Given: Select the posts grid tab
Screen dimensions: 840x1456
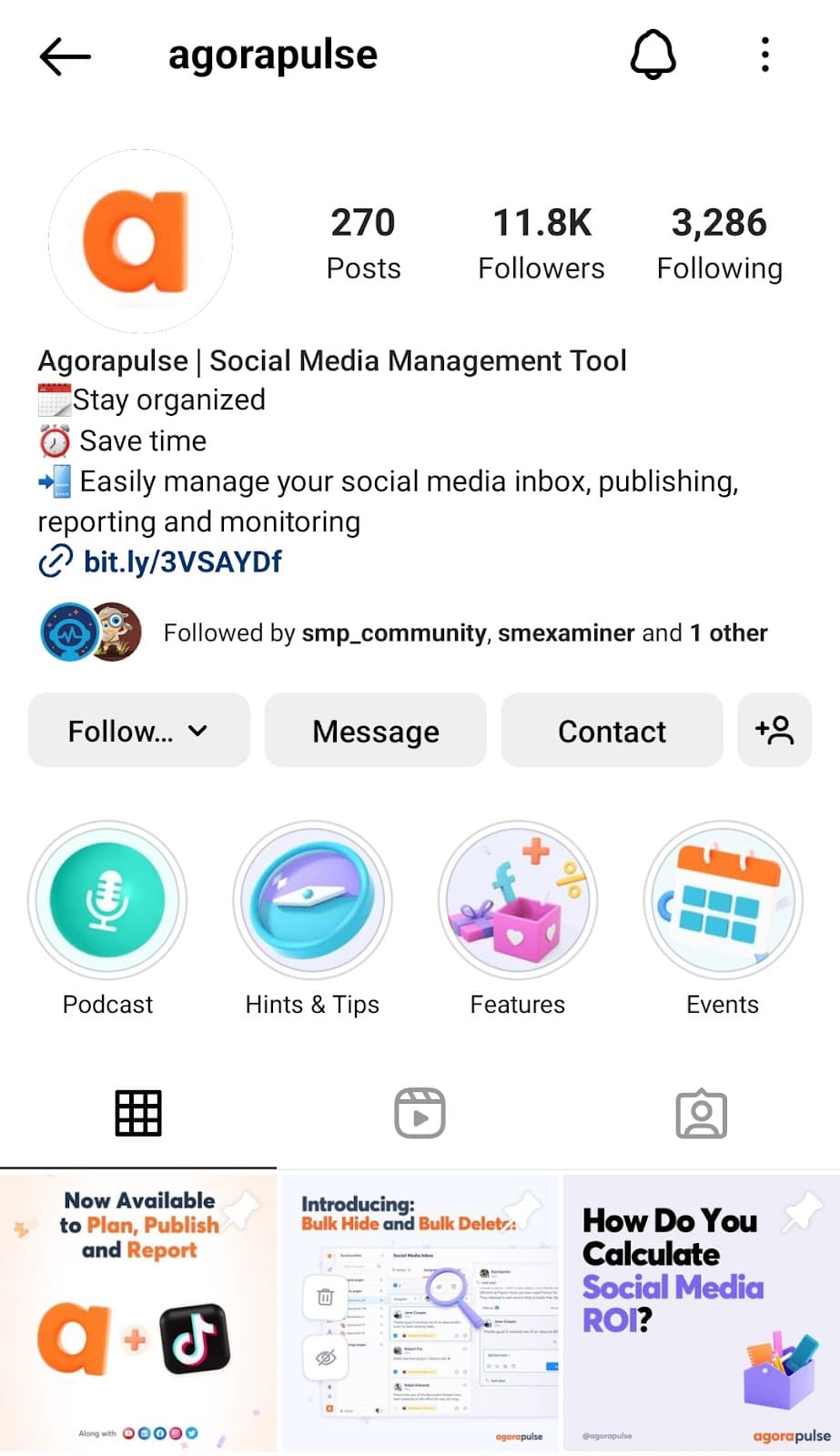Looking at the screenshot, I should tap(138, 1113).
